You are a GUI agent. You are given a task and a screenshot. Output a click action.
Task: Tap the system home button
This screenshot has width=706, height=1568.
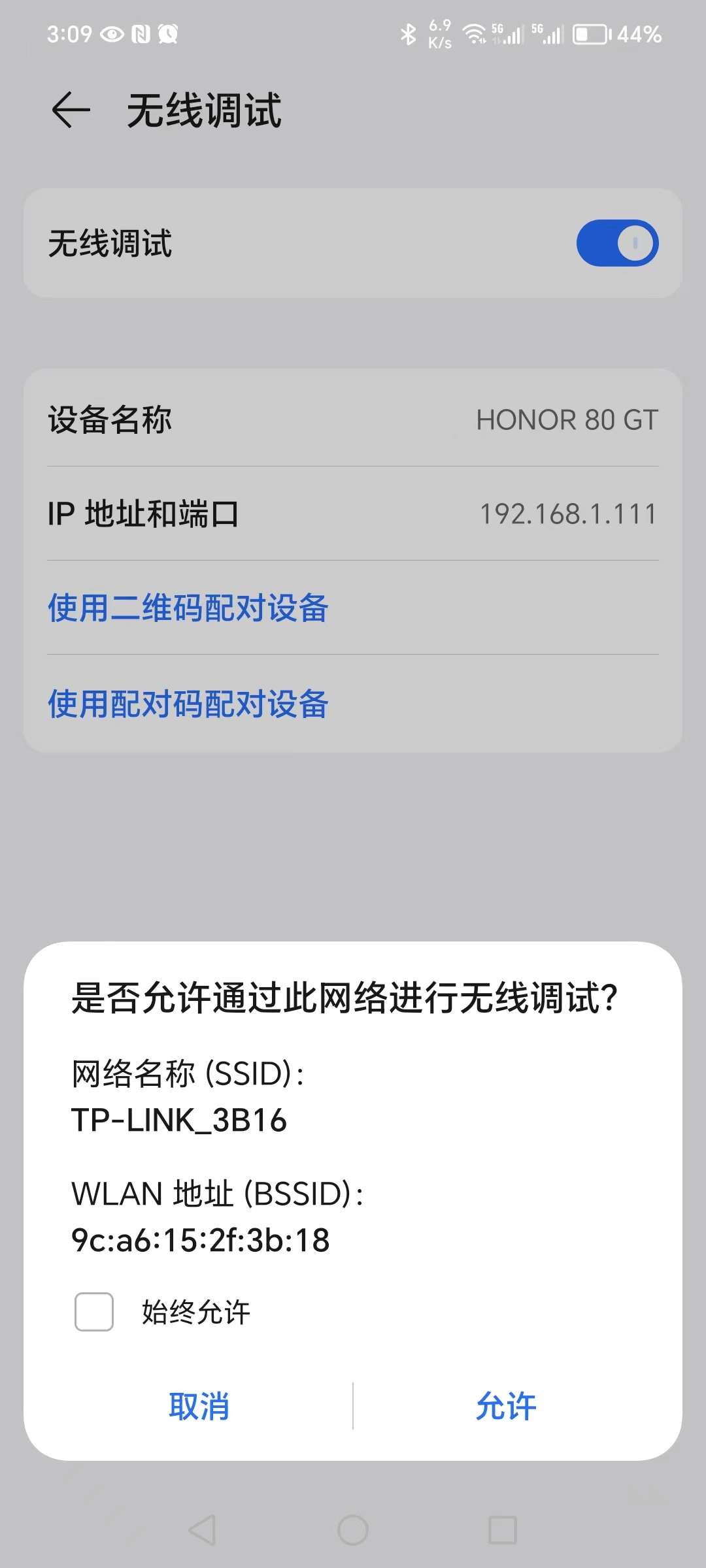pos(353,1529)
